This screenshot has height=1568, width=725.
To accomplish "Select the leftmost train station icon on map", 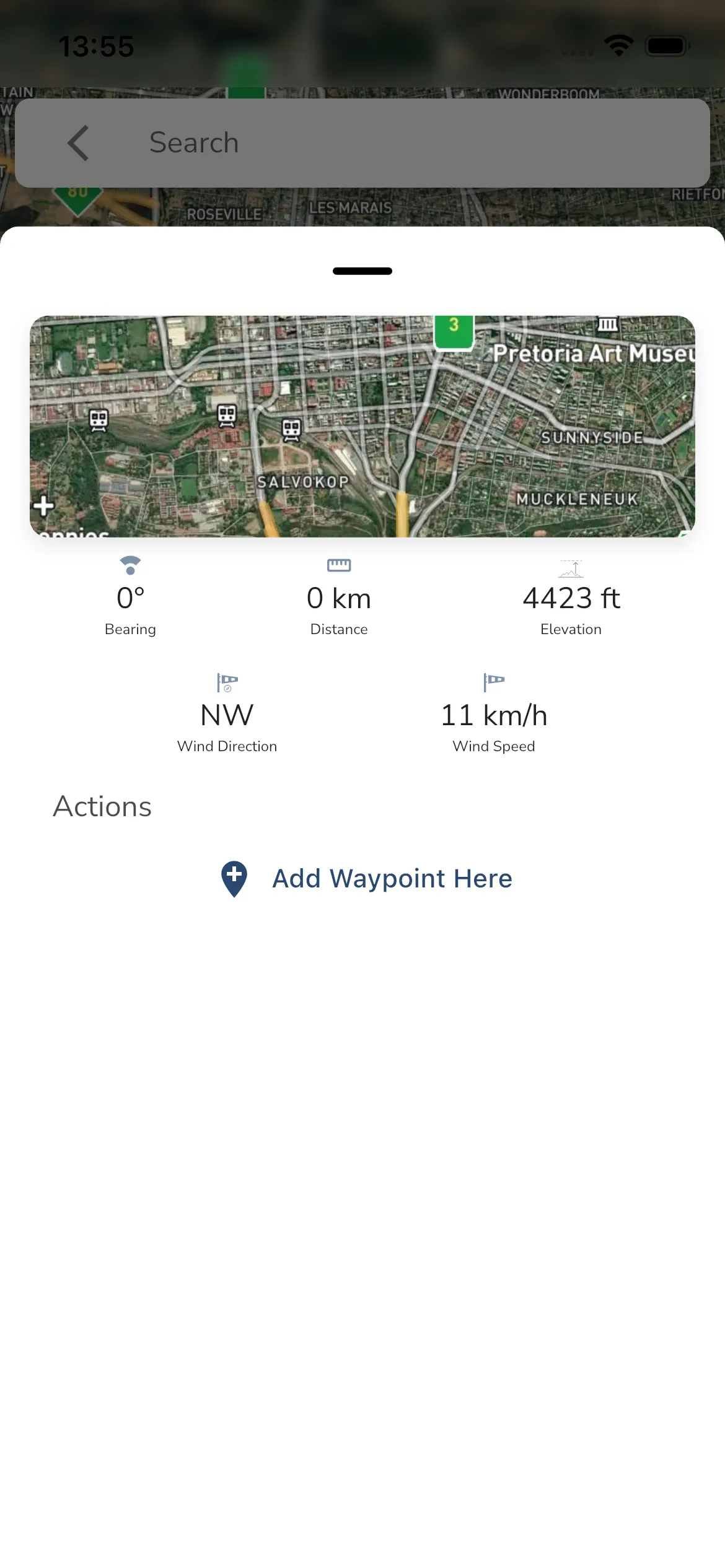I will point(98,419).
